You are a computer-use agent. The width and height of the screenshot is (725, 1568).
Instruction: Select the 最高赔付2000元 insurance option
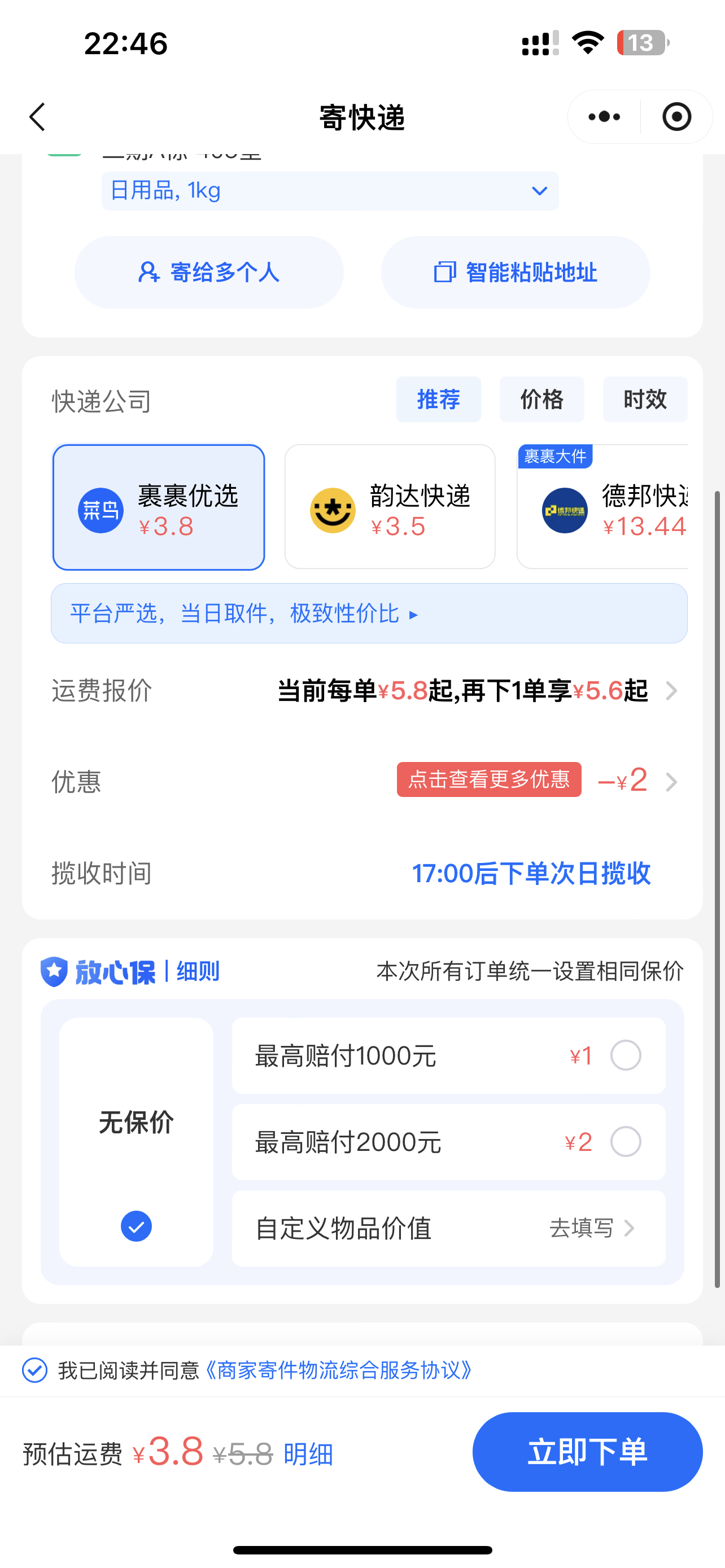626,1142
